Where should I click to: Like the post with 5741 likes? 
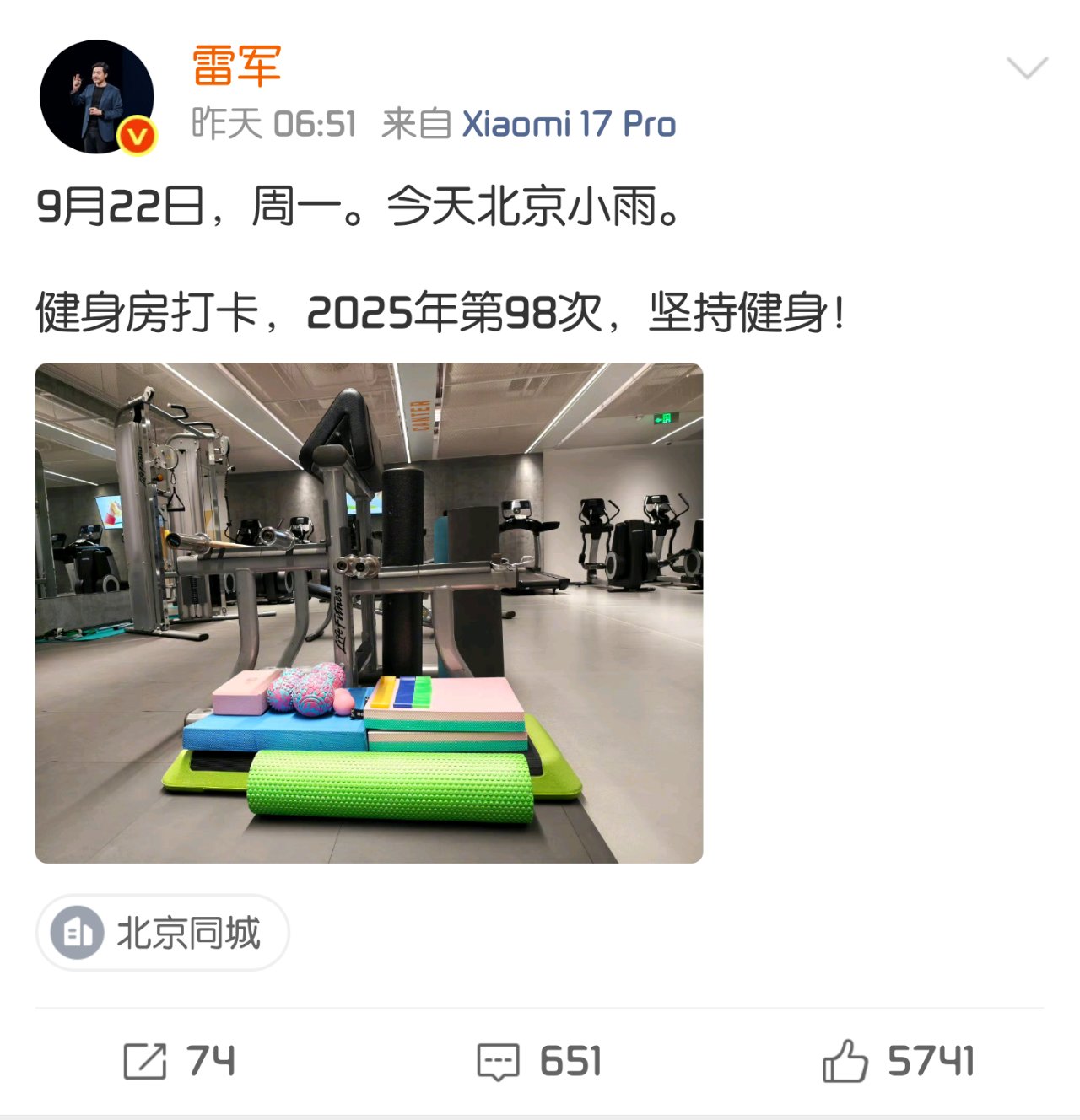(899, 1061)
